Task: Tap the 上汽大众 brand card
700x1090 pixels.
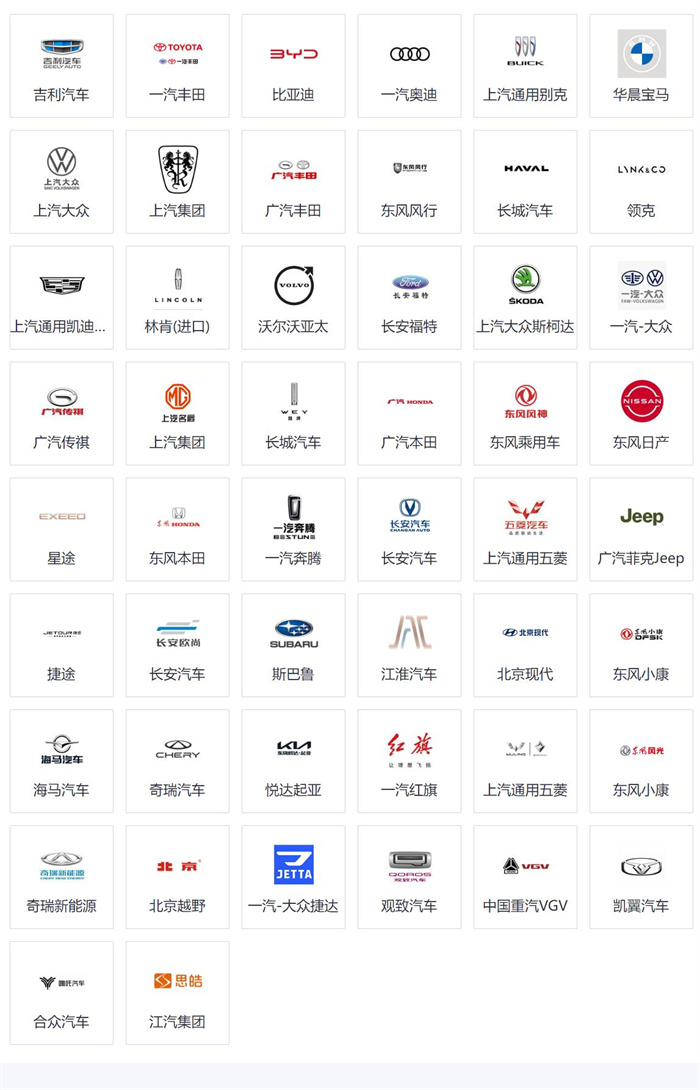Action: click(x=61, y=182)
